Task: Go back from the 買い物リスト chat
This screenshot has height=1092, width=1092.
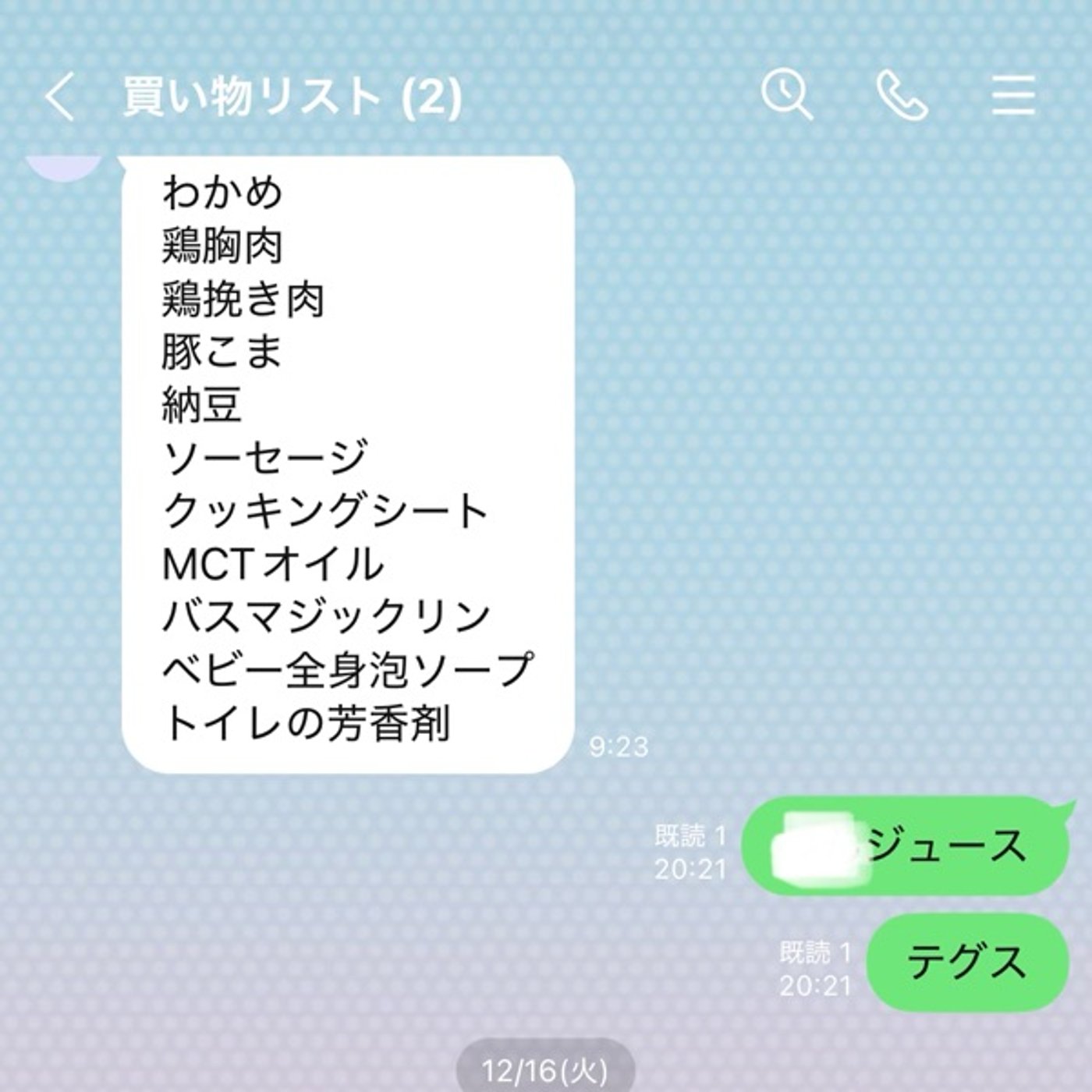Action: pos(60,97)
